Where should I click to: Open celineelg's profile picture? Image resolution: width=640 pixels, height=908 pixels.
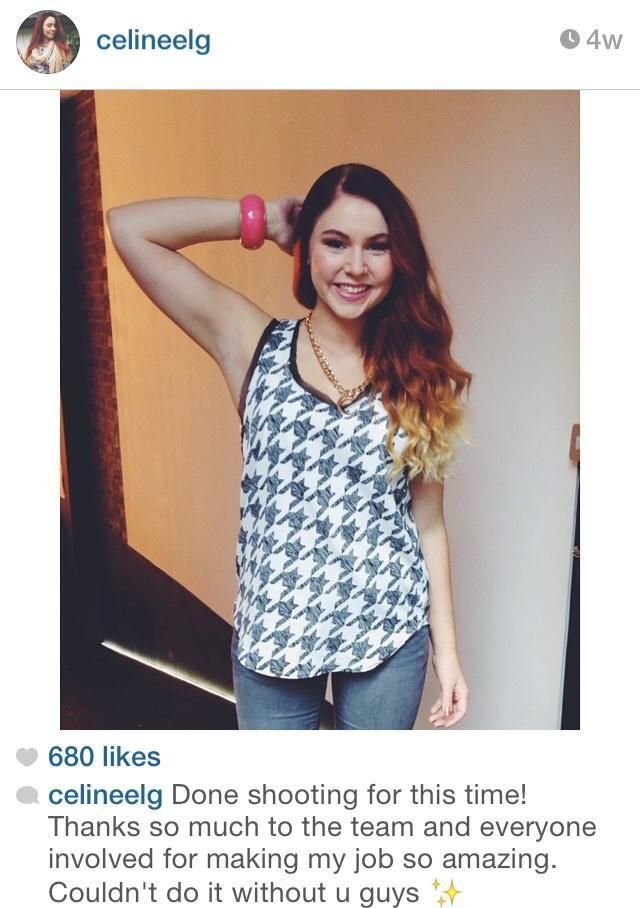click(48, 42)
